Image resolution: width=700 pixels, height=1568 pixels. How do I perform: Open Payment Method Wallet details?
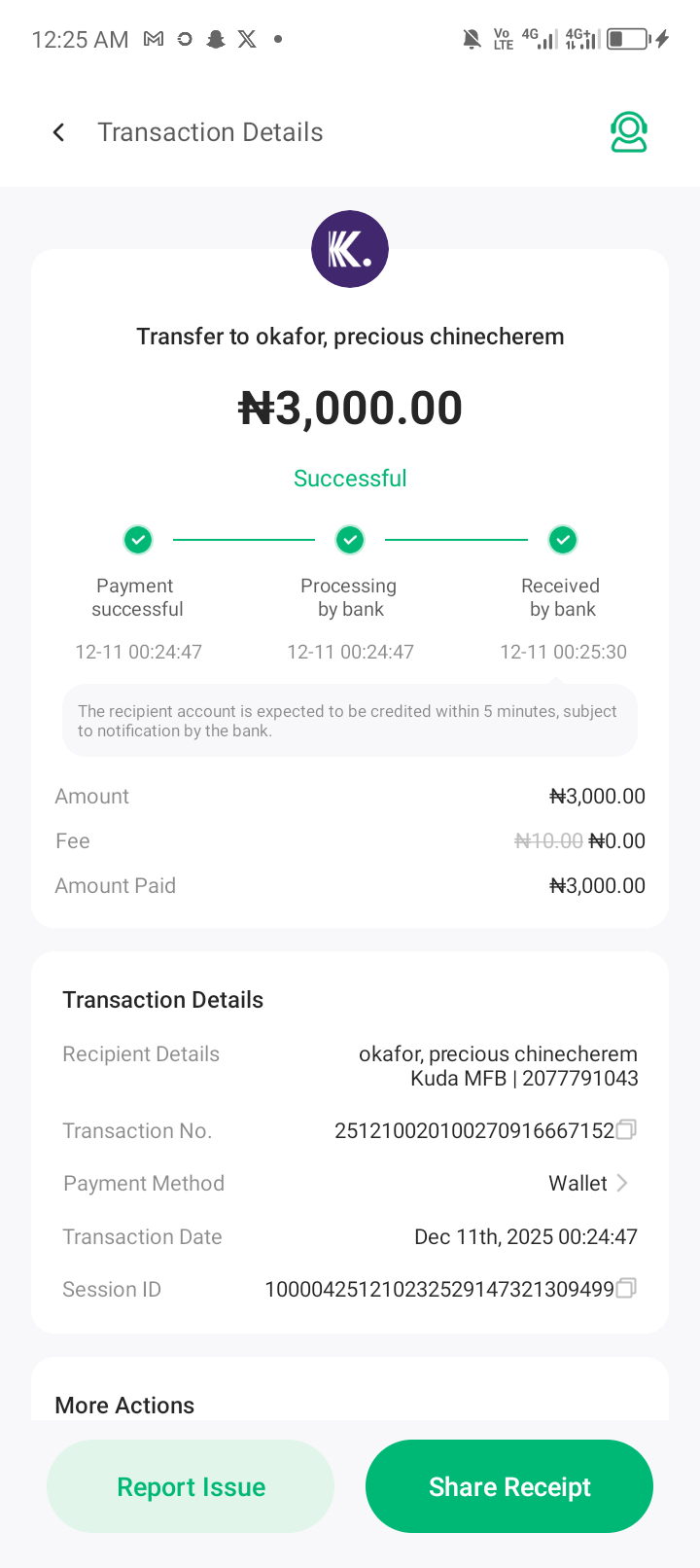tap(589, 1183)
